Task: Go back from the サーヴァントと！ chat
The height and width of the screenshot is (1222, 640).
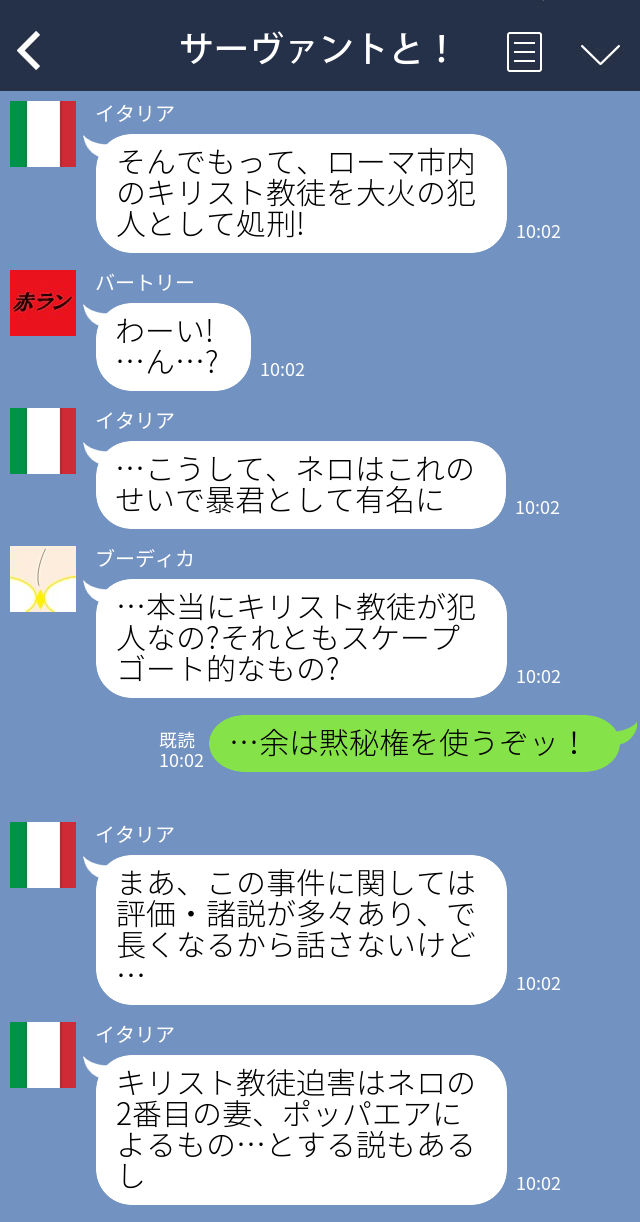Action: (x=30, y=50)
